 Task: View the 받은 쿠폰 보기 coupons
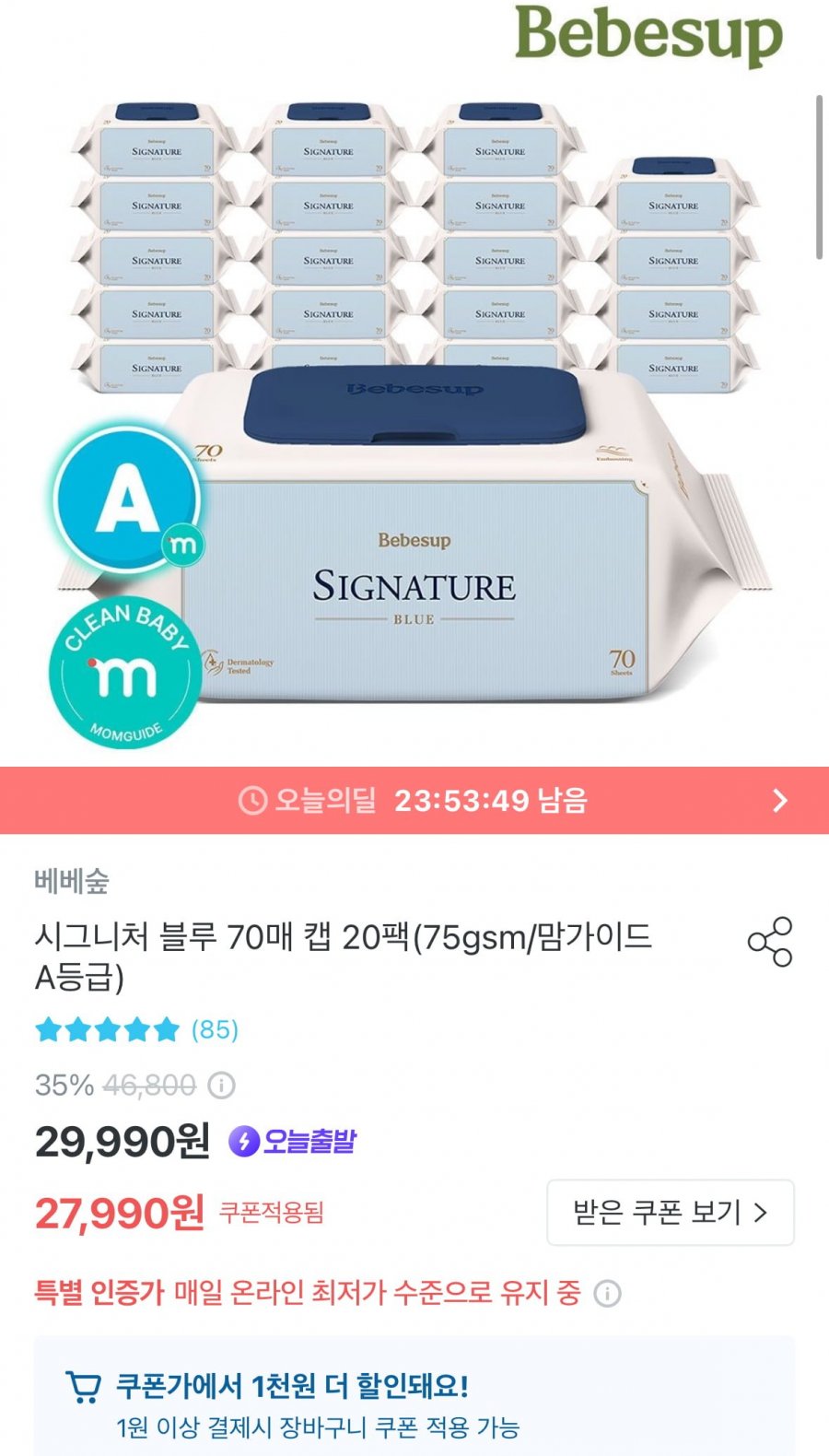pyautogui.click(x=670, y=1212)
